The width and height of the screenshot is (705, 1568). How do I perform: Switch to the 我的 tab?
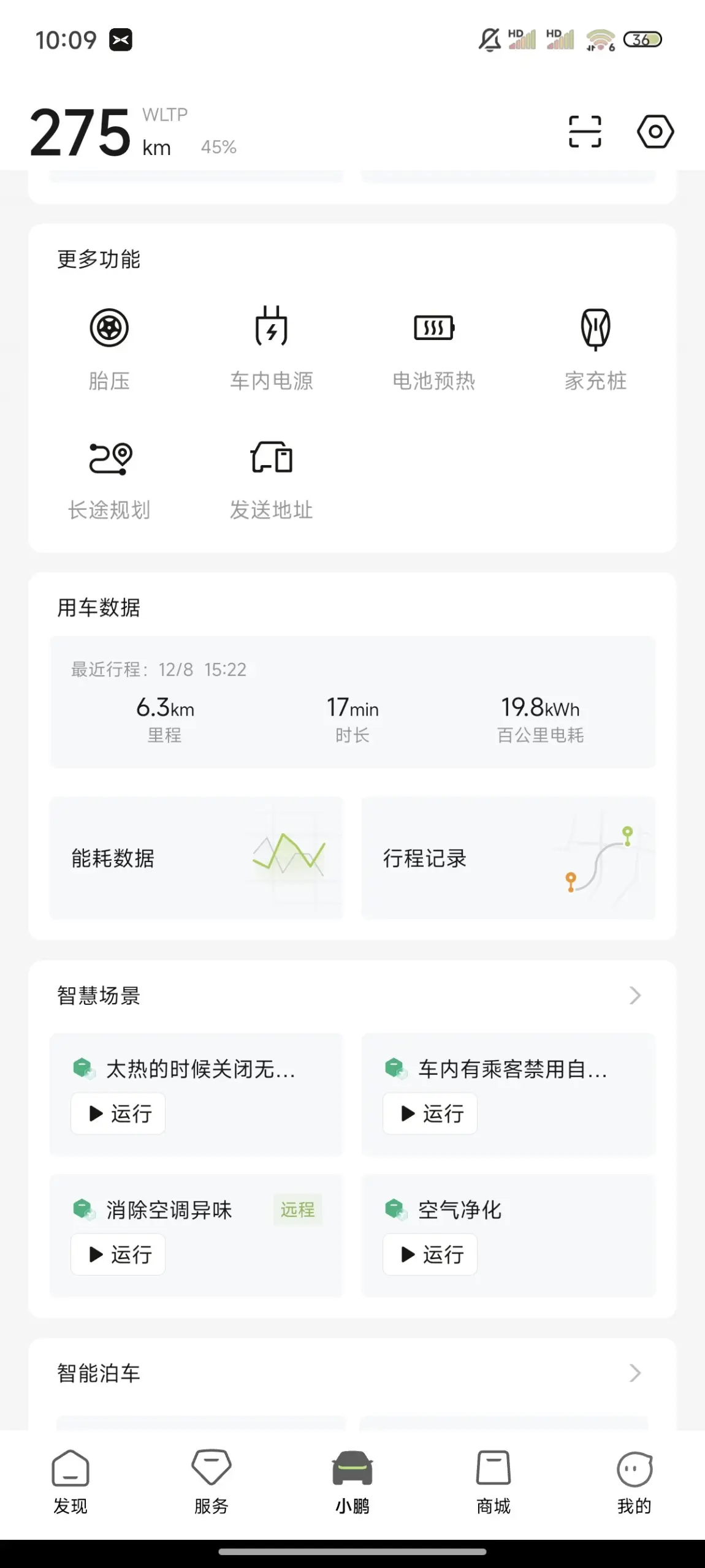click(x=634, y=1482)
